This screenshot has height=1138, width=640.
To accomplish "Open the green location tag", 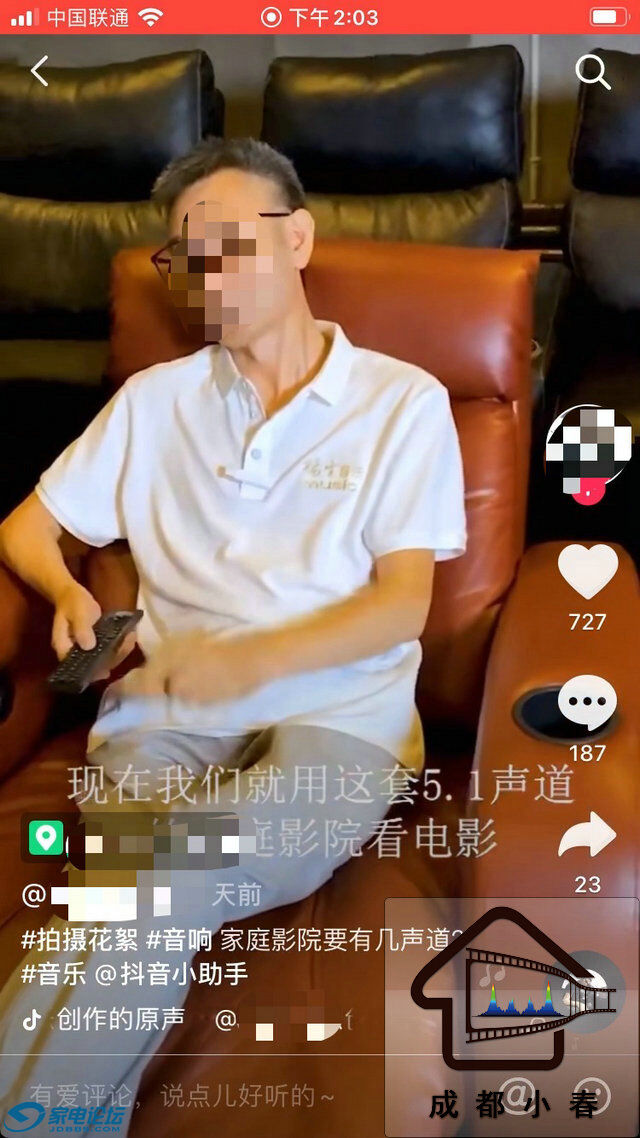I will click(46, 837).
